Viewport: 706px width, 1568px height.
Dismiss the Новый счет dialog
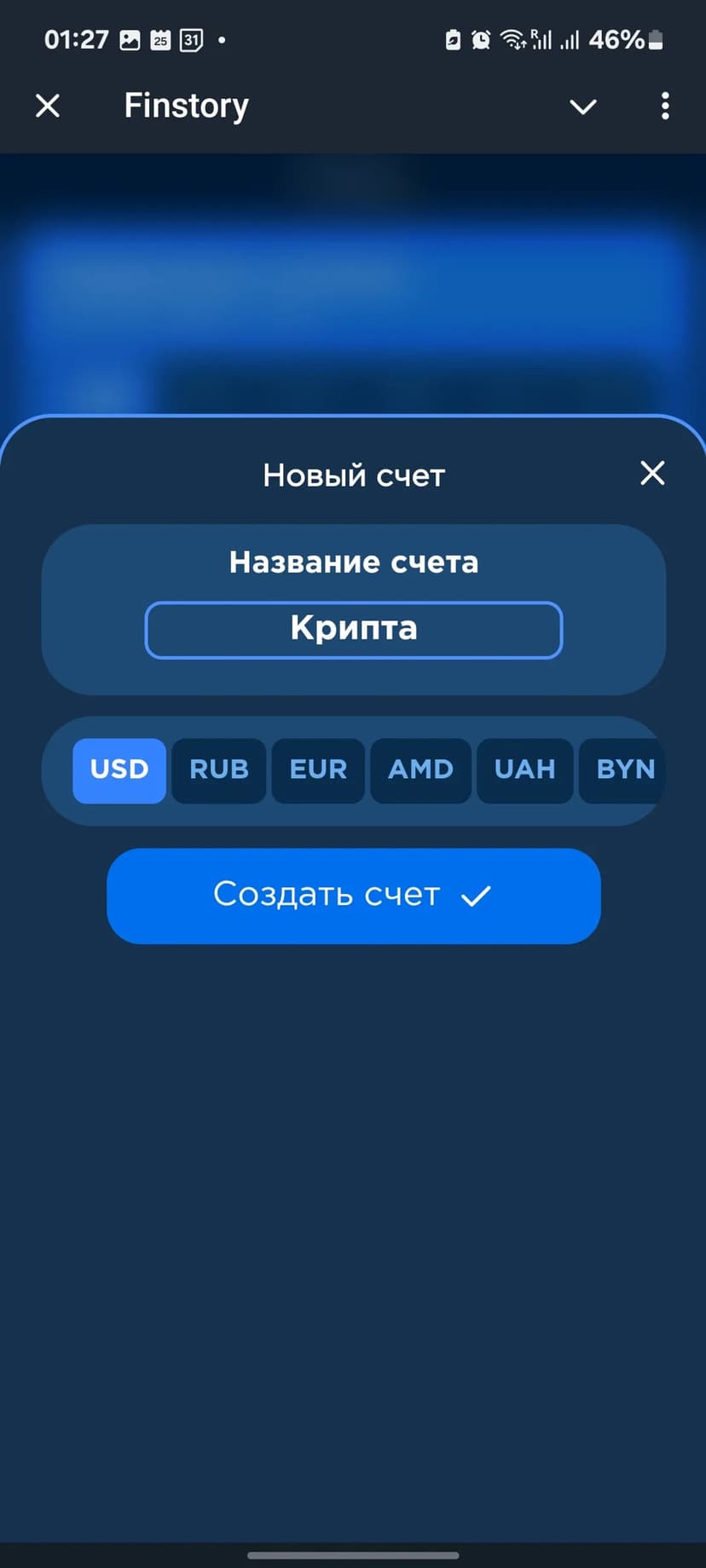(x=652, y=473)
